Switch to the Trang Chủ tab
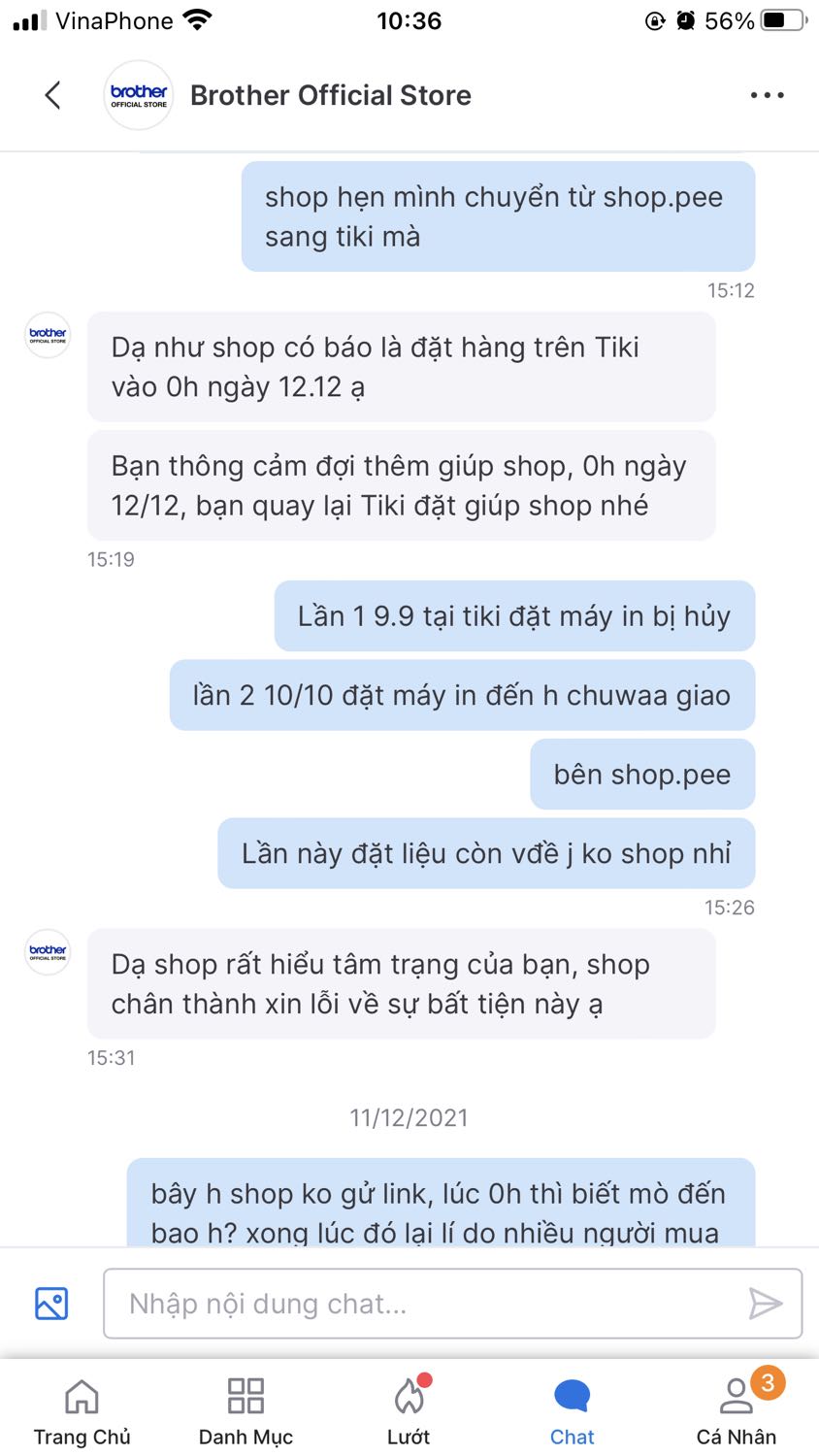 [x=82, y=1407]
